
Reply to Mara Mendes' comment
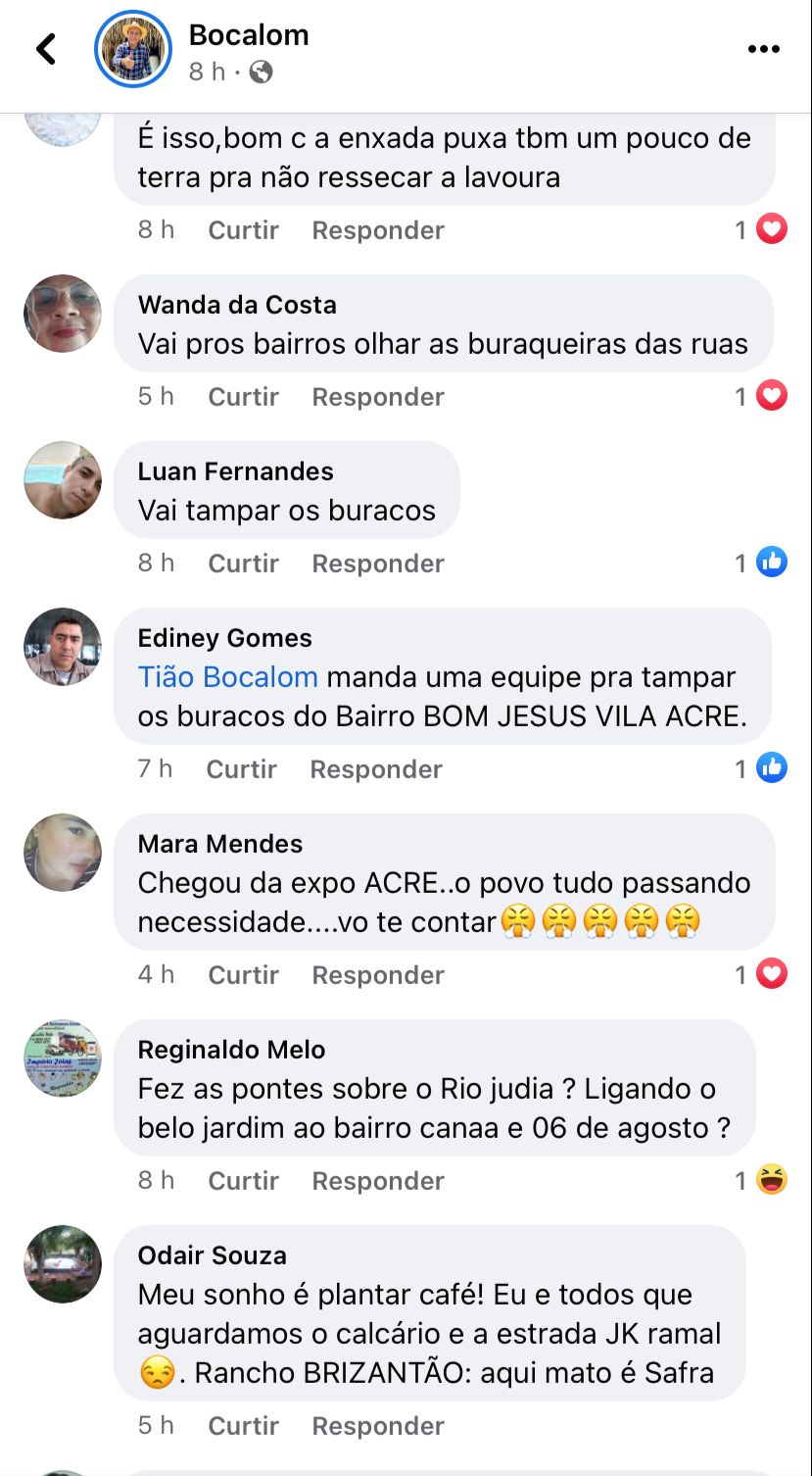tap(378, 975)
